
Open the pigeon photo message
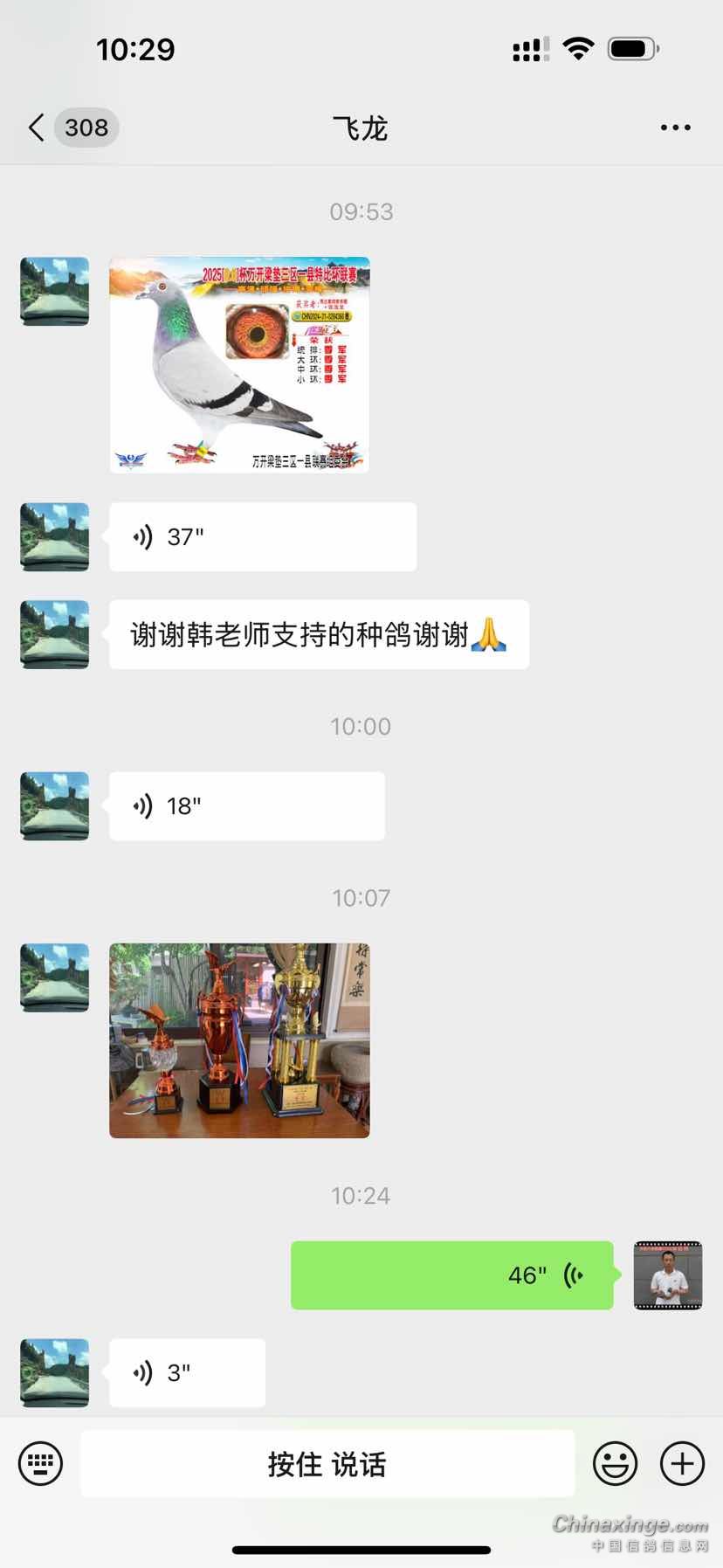pos(239,364)
